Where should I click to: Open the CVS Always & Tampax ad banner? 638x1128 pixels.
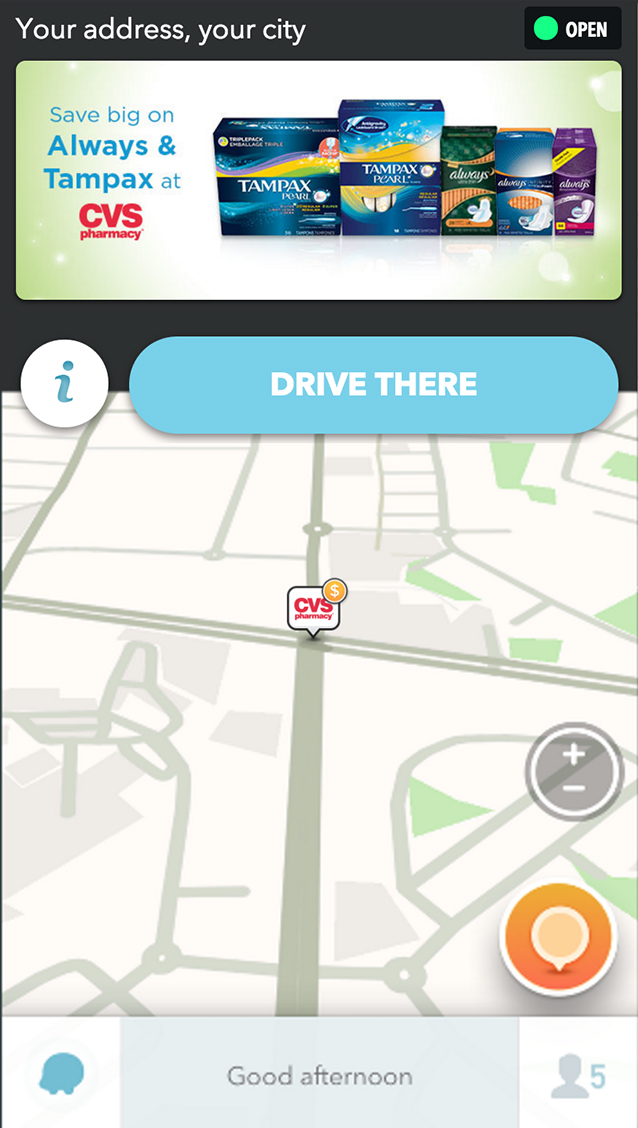[x=318, y=180]
